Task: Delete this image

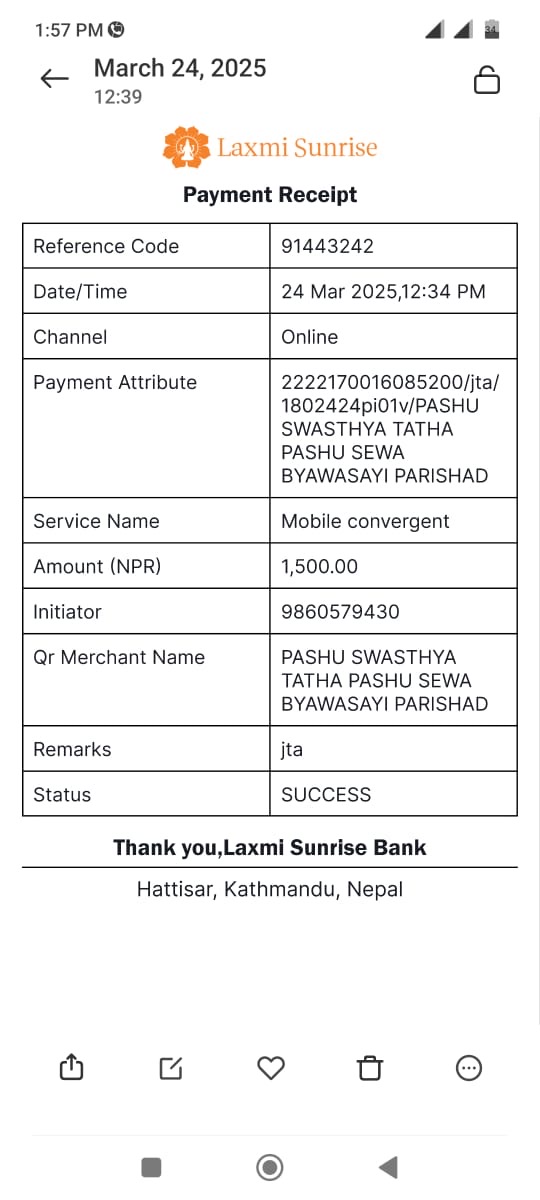Action: click(x=370, y=1068)
